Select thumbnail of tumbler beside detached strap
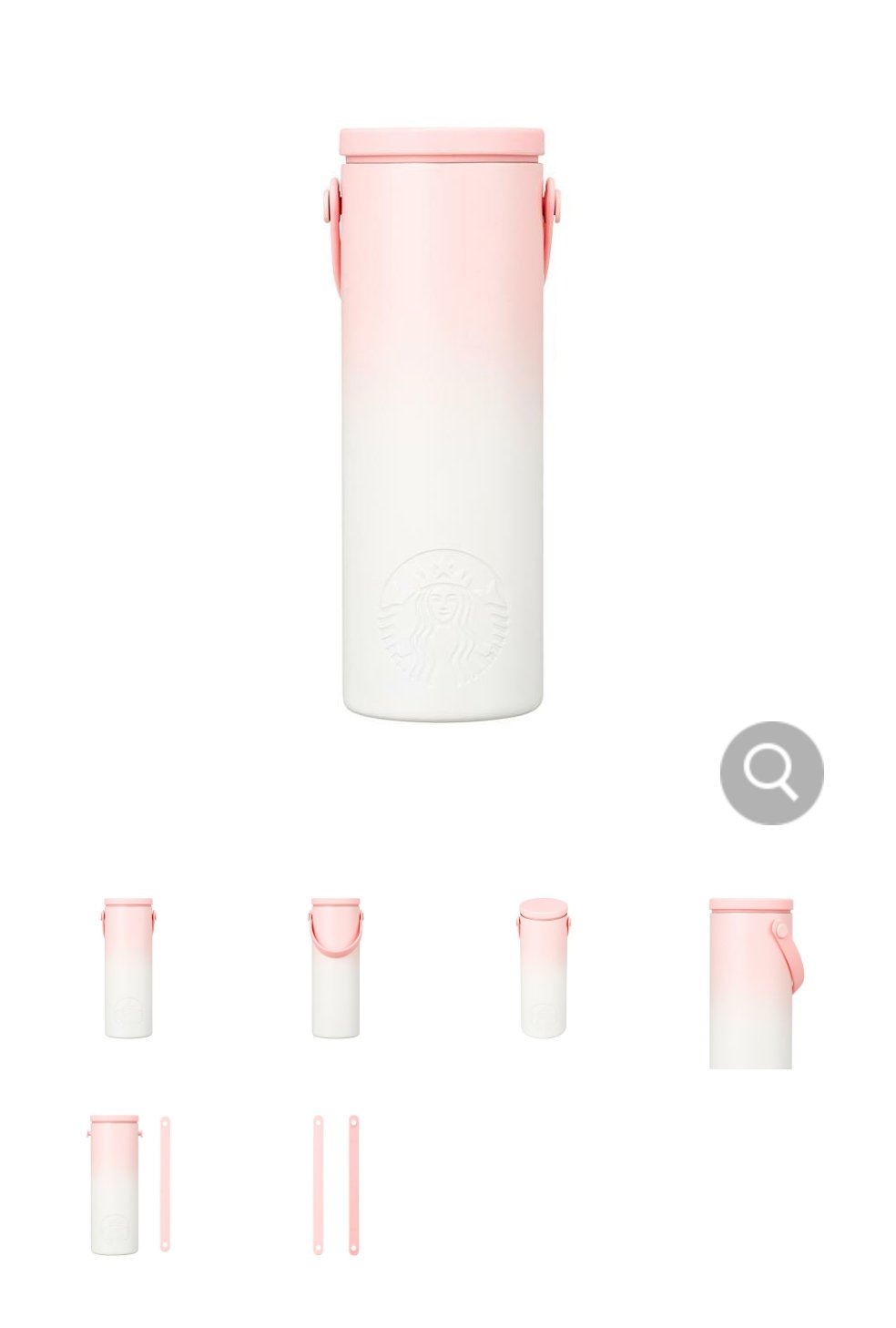This screenshot has height=1328, width=896. tap(128, 1183)
